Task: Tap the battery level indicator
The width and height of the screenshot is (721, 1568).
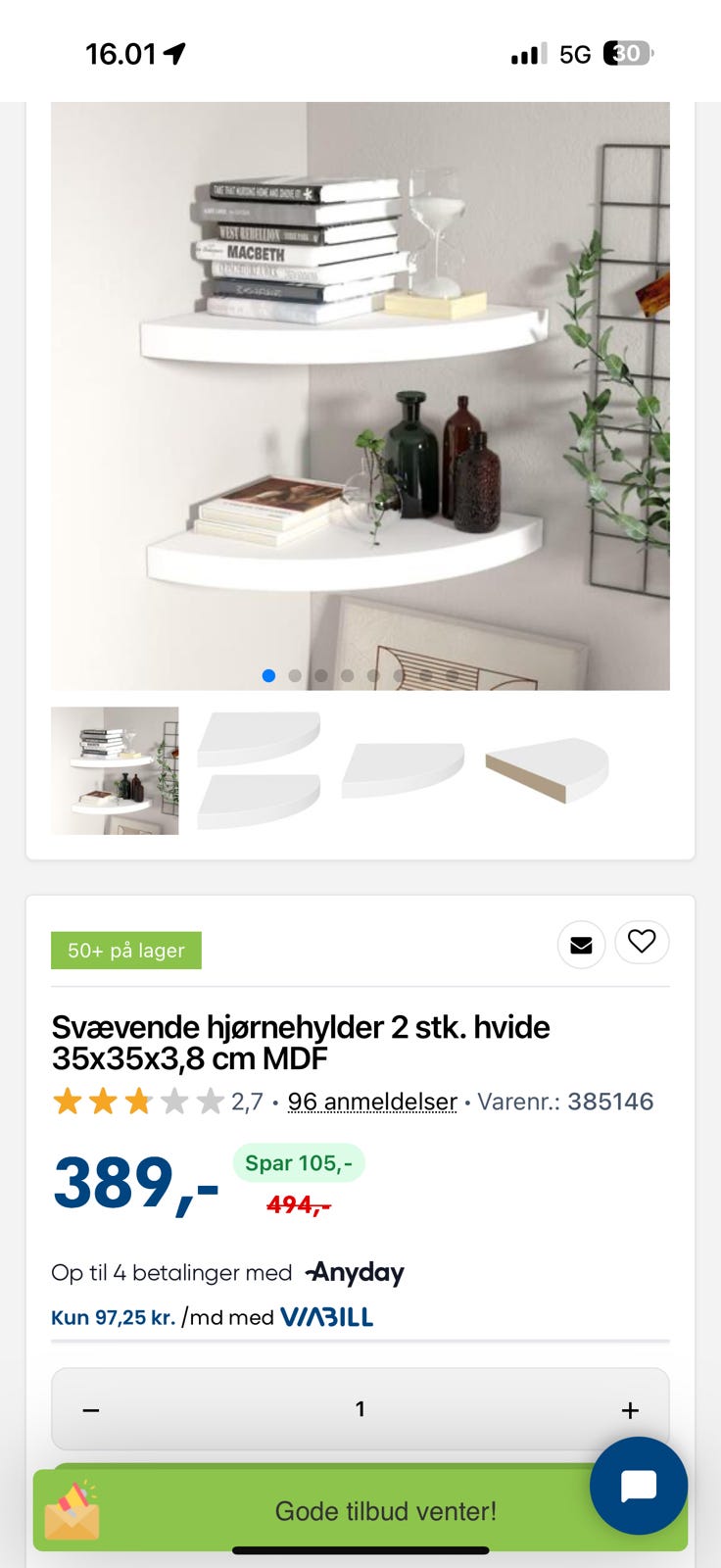Action: coord(625,54)
